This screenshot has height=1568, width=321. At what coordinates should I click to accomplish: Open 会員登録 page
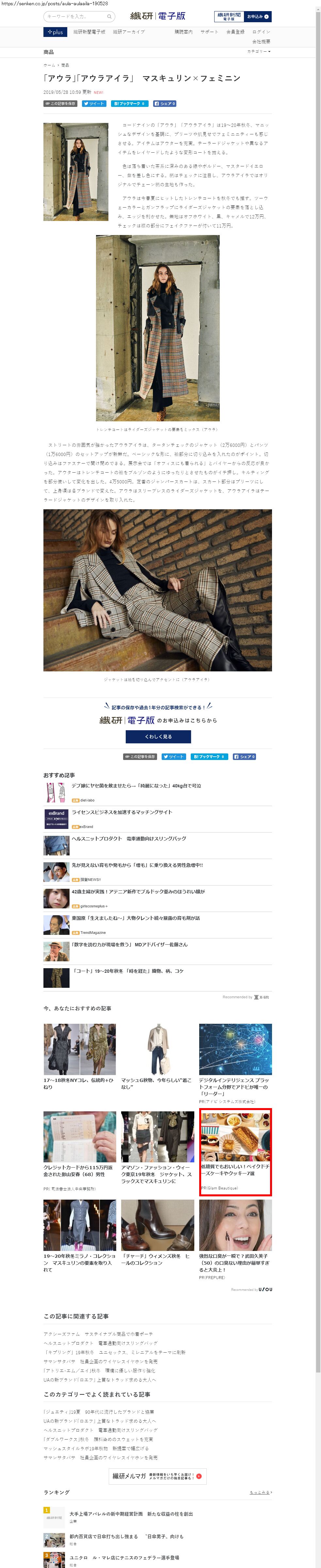[x=235, y=32]
